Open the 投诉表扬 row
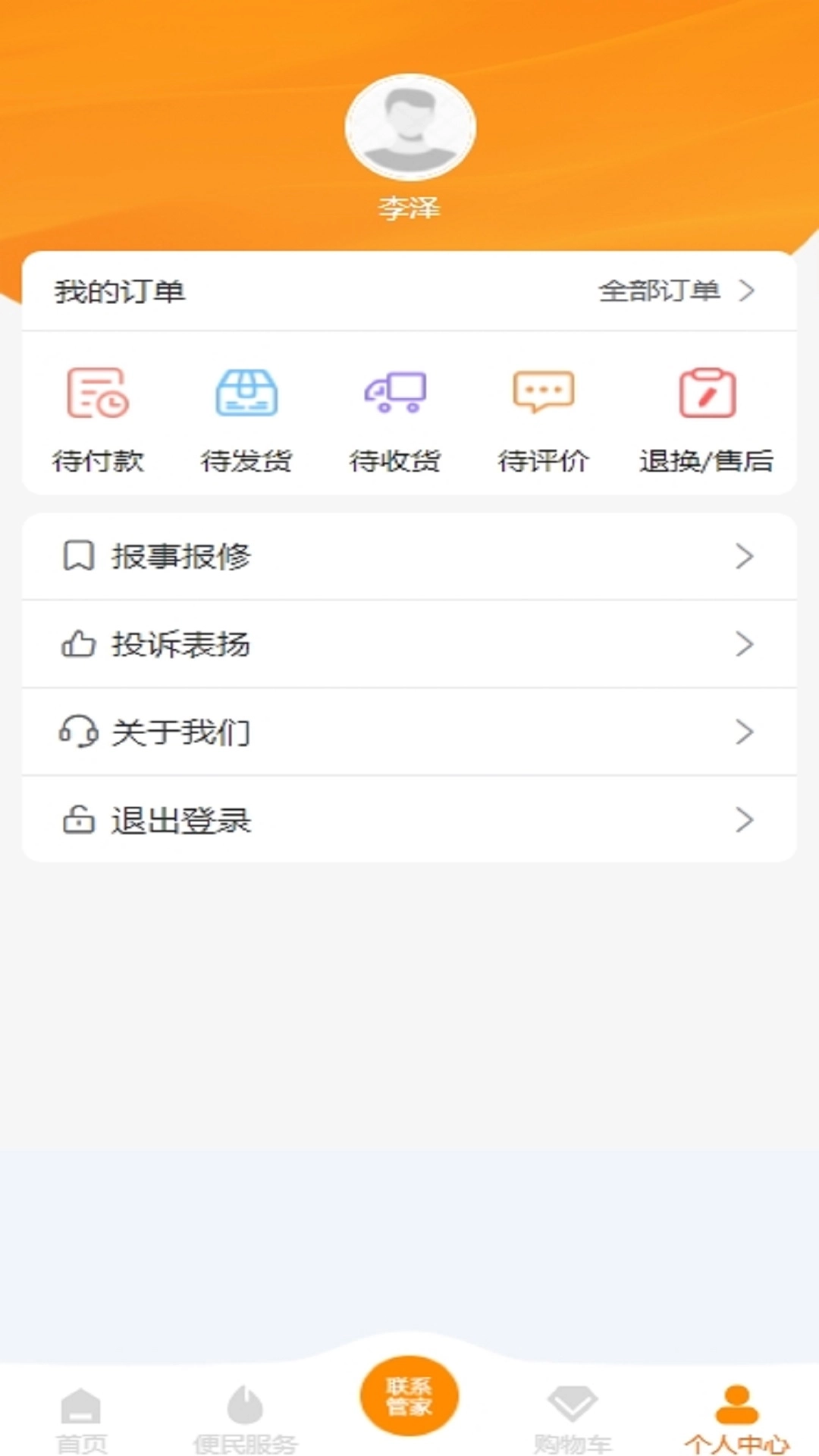The height and width of the screenshot is (1456, 819). pos(409,645)
